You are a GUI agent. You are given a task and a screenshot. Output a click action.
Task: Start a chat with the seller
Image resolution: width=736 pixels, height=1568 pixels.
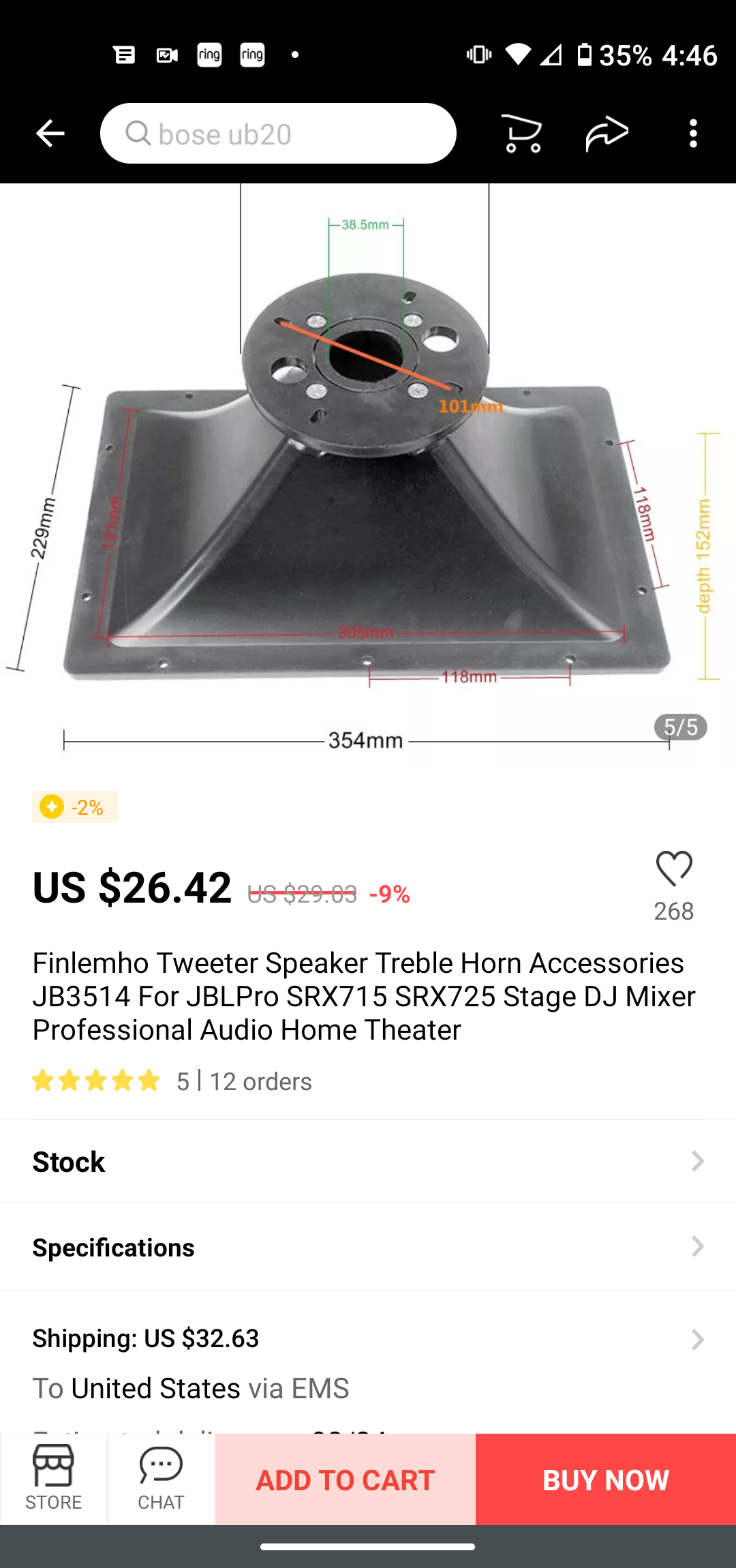tap(162, 1479)
